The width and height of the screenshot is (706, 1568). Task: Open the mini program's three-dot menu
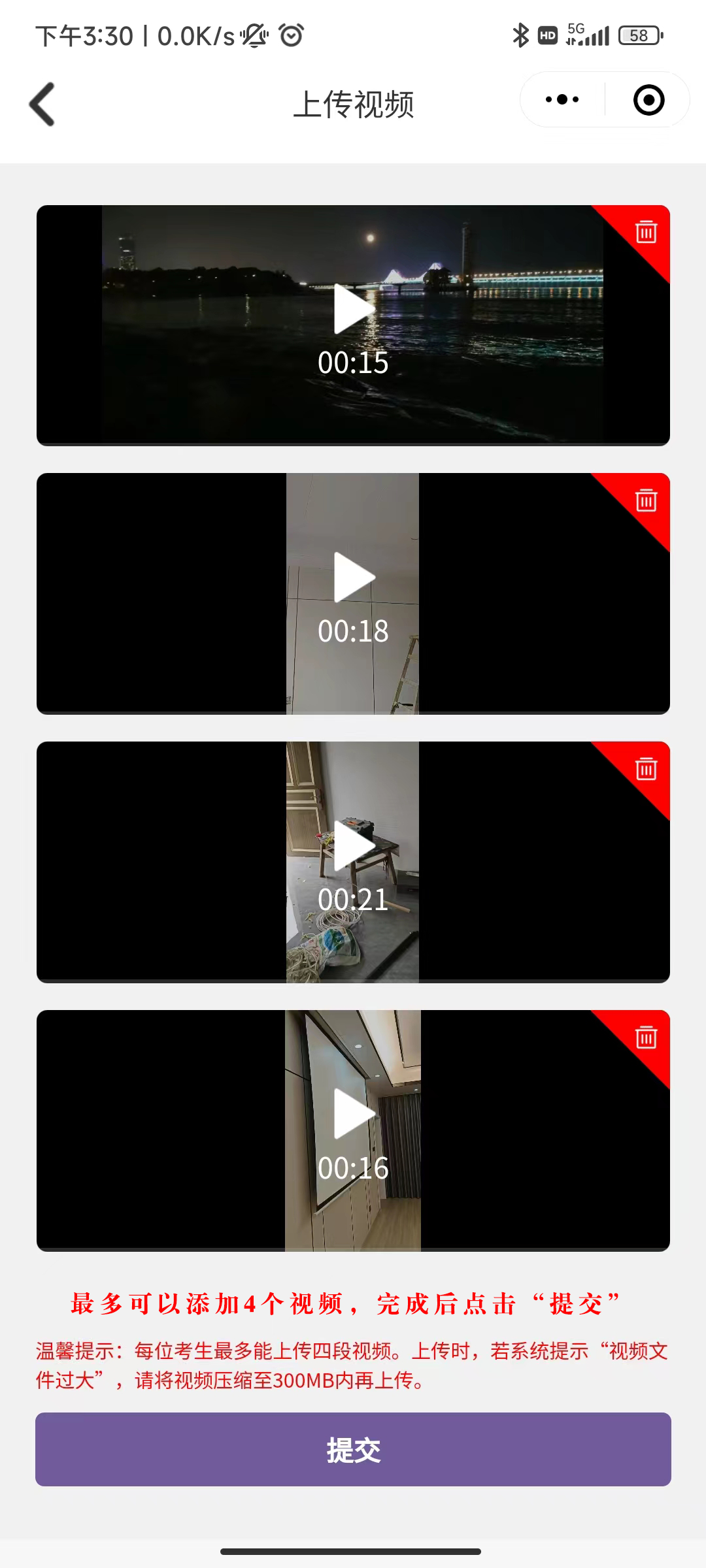[562, 100]
